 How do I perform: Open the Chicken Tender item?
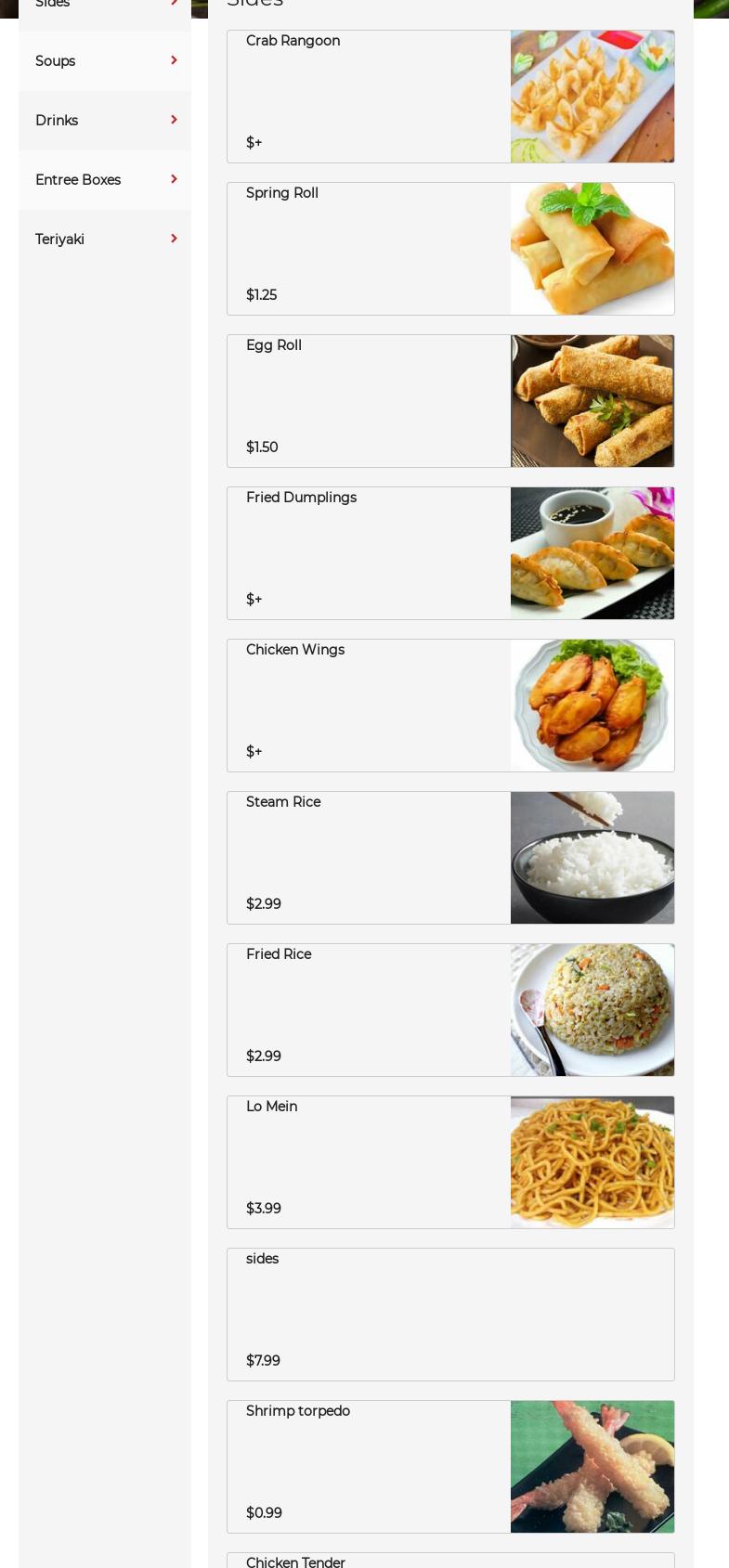click(450, 1561)
